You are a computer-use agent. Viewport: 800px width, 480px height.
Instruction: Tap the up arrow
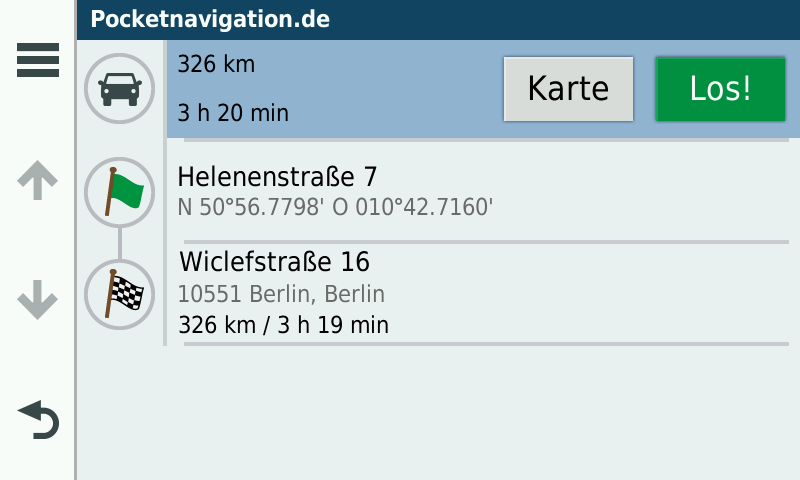click(x=37, y=180)
